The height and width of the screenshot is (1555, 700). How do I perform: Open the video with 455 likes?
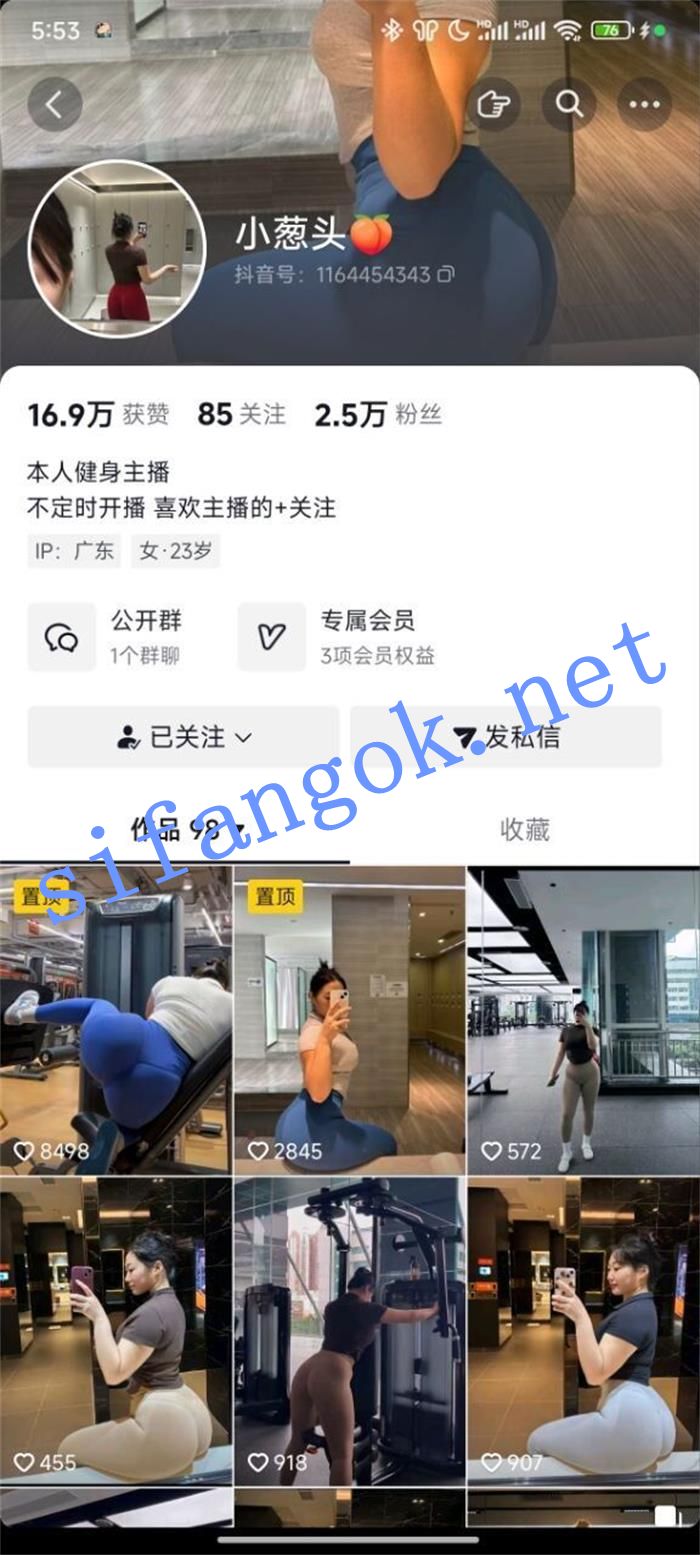[115, 1331]
